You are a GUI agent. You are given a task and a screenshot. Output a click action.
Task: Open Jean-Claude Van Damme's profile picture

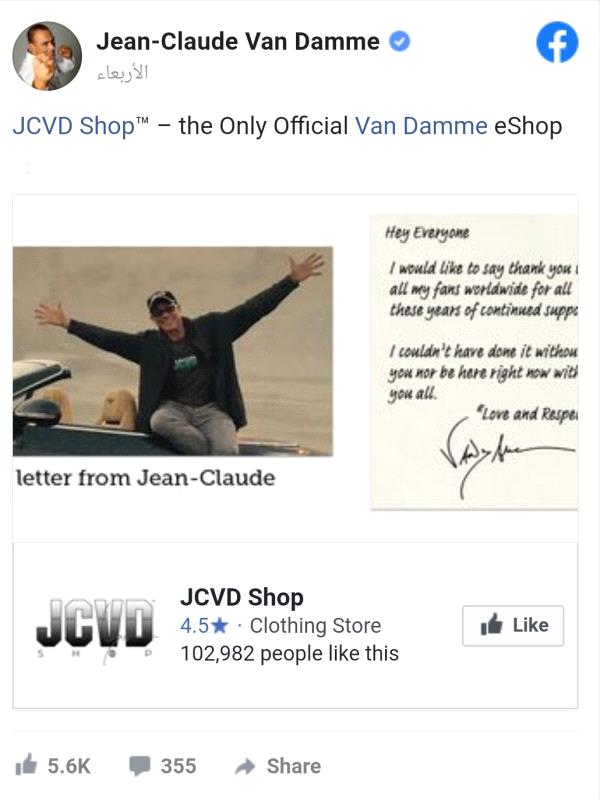click(47, 56)
